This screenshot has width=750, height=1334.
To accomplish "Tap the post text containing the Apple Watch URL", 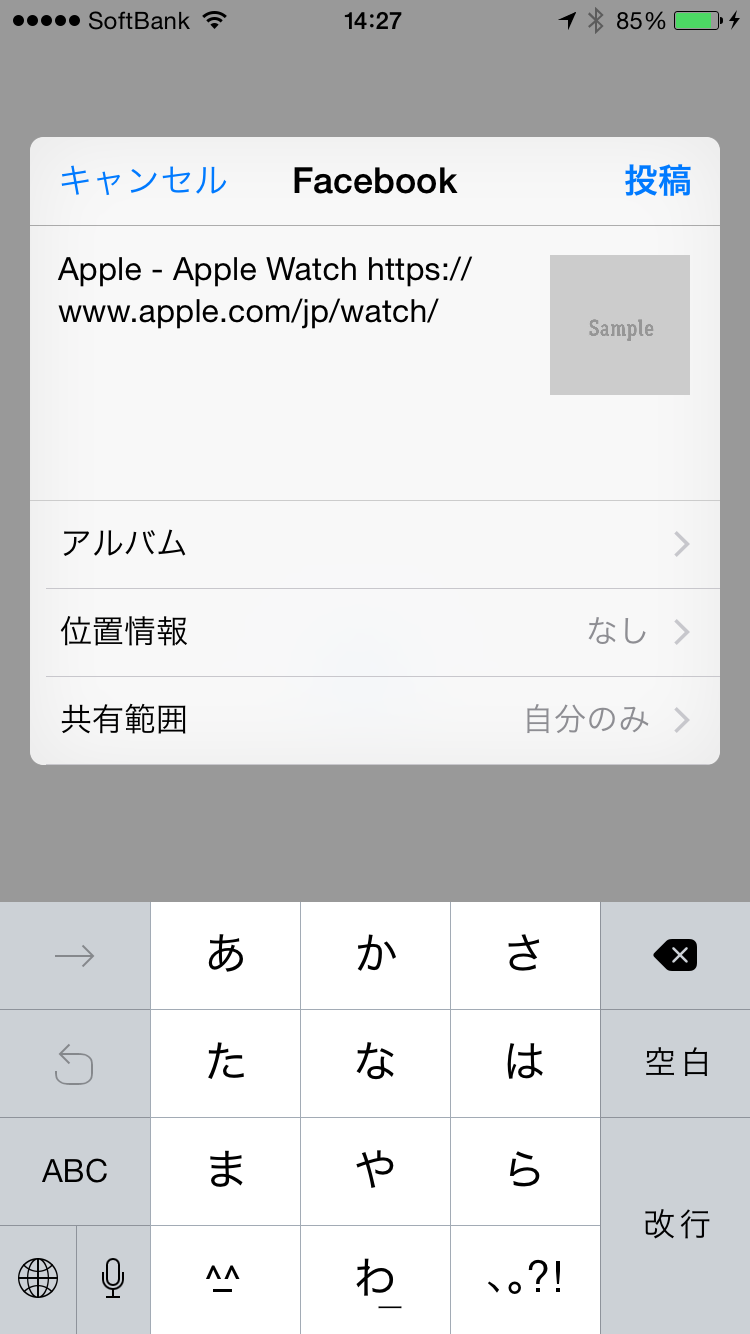I will [x=265, y=288].
